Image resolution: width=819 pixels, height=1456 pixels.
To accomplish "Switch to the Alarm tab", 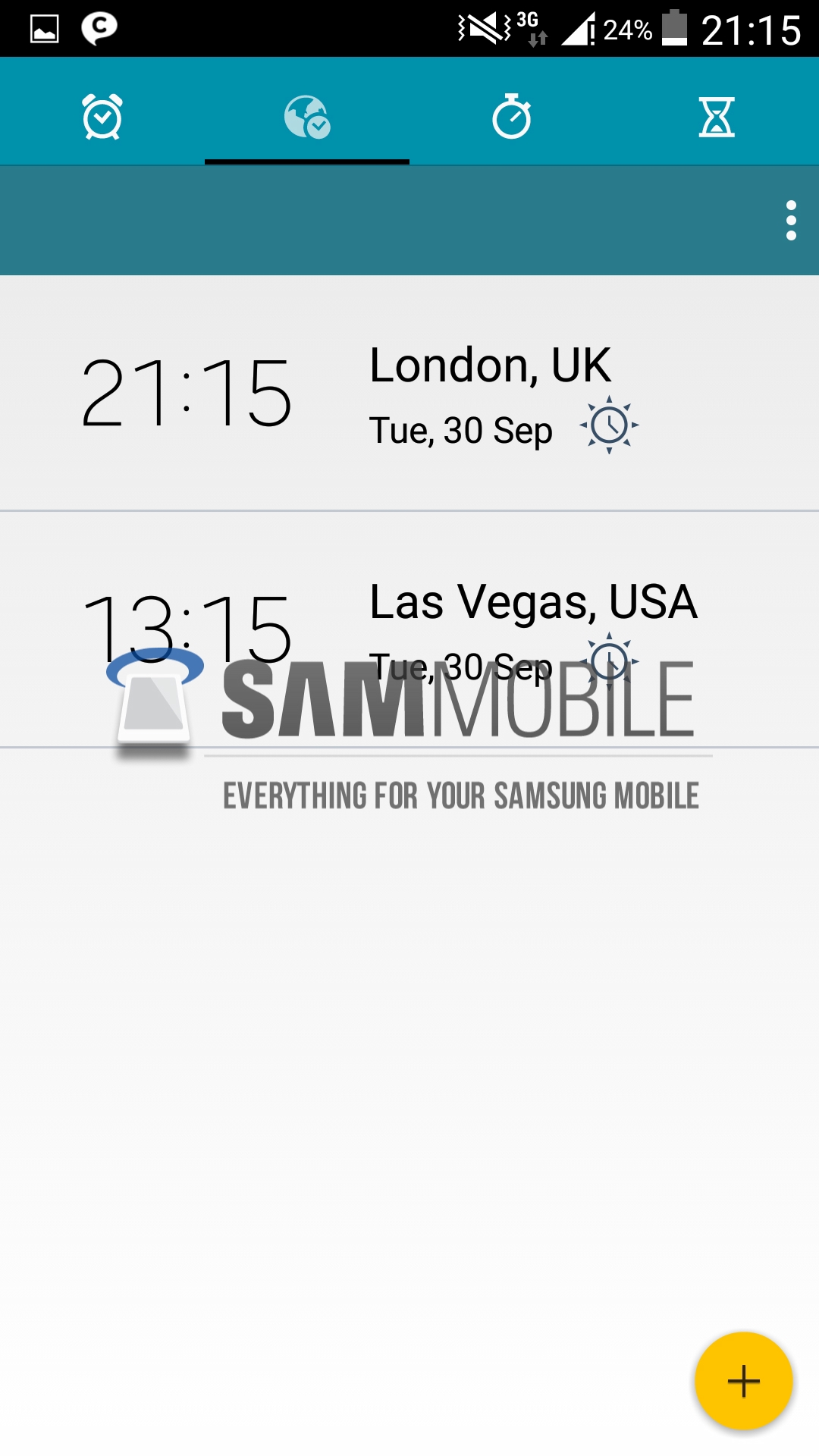I will [102, 116].
